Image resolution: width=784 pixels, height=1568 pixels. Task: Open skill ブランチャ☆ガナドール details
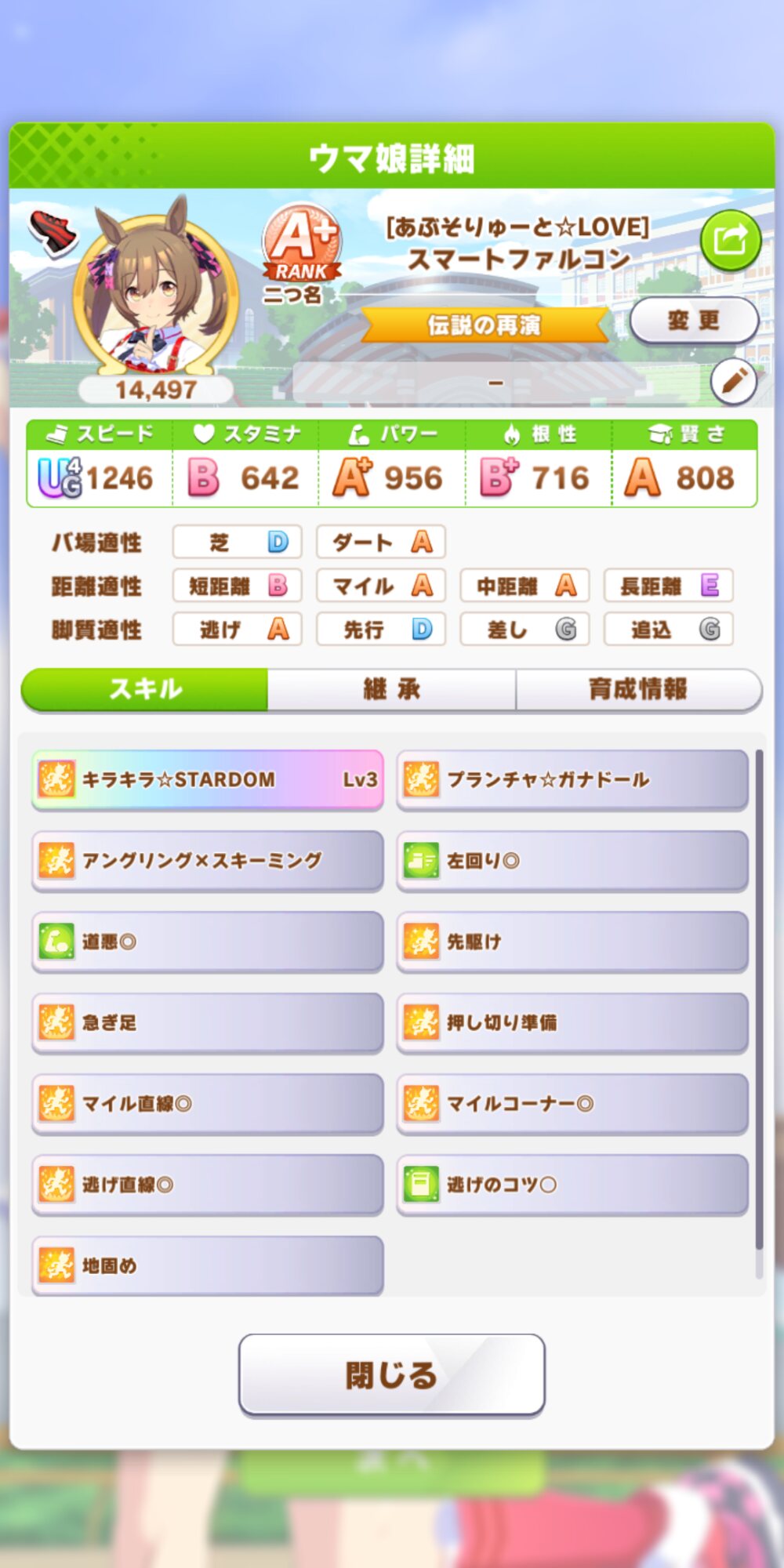tap(572, 779)
